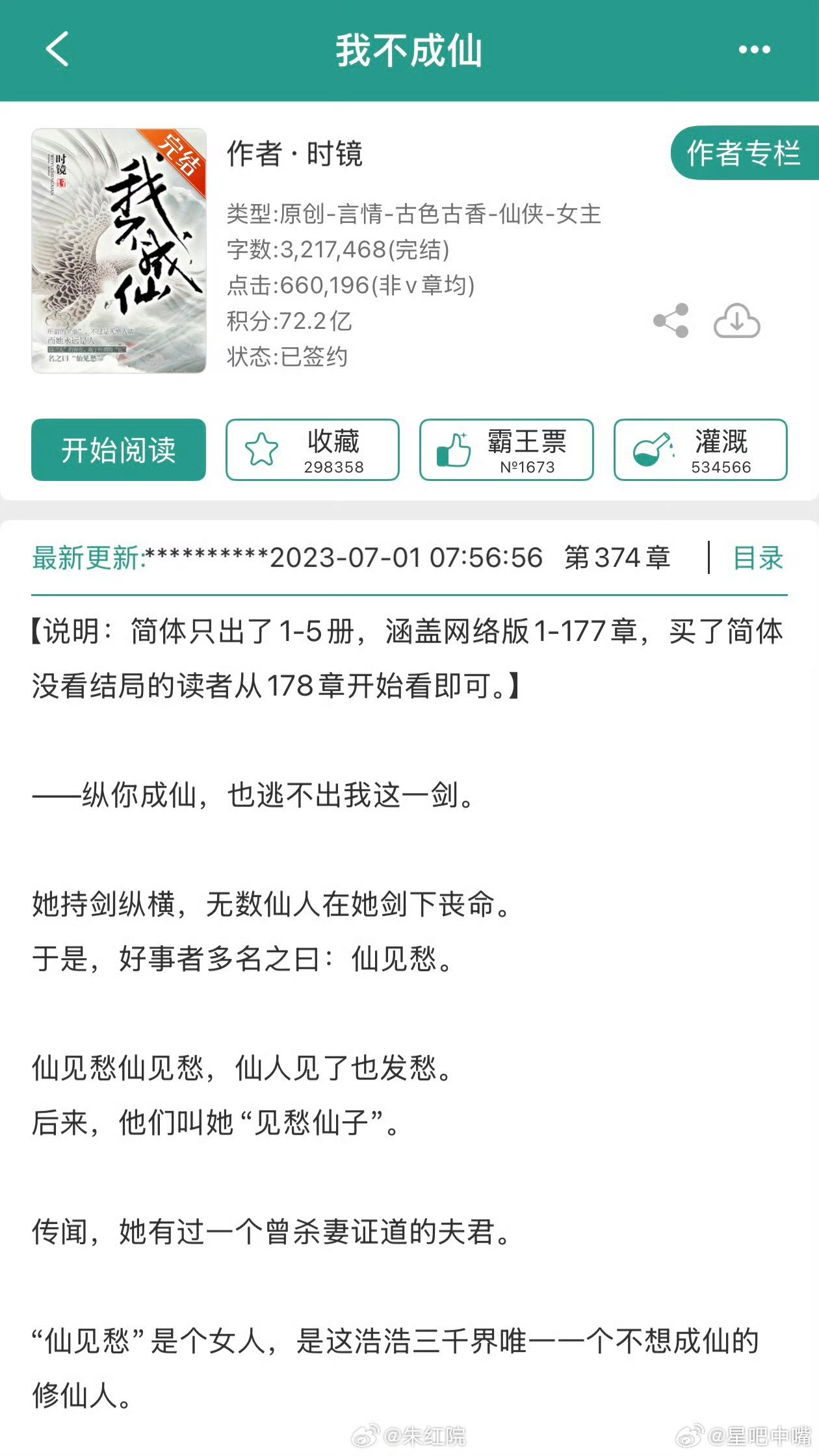Tap the 收藏 count 298358
Screen dimensions: 819x1456
click(335, 467)
